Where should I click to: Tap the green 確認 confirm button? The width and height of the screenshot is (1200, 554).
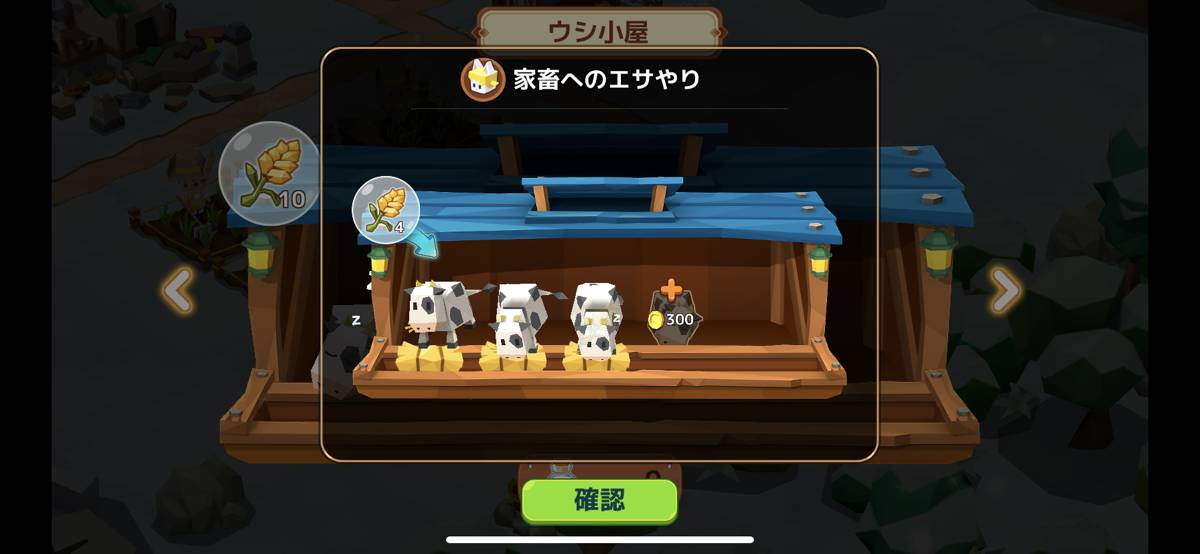(599, 501)
